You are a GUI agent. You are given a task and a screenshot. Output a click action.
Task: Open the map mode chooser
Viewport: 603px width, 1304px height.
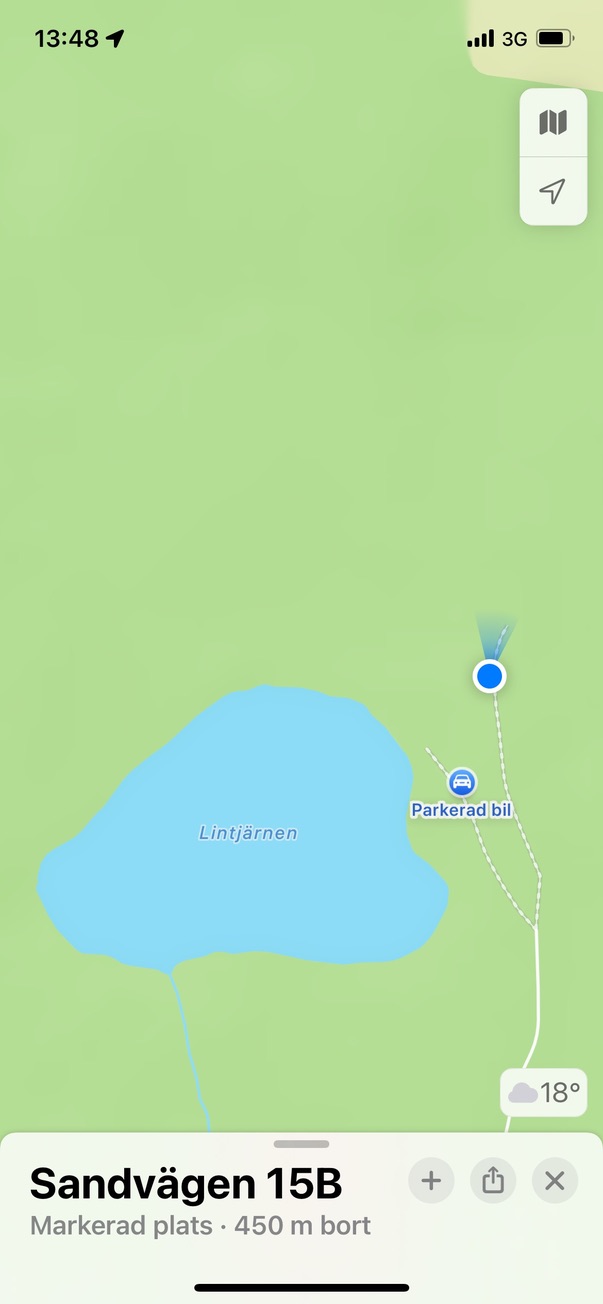pos(553,123)
